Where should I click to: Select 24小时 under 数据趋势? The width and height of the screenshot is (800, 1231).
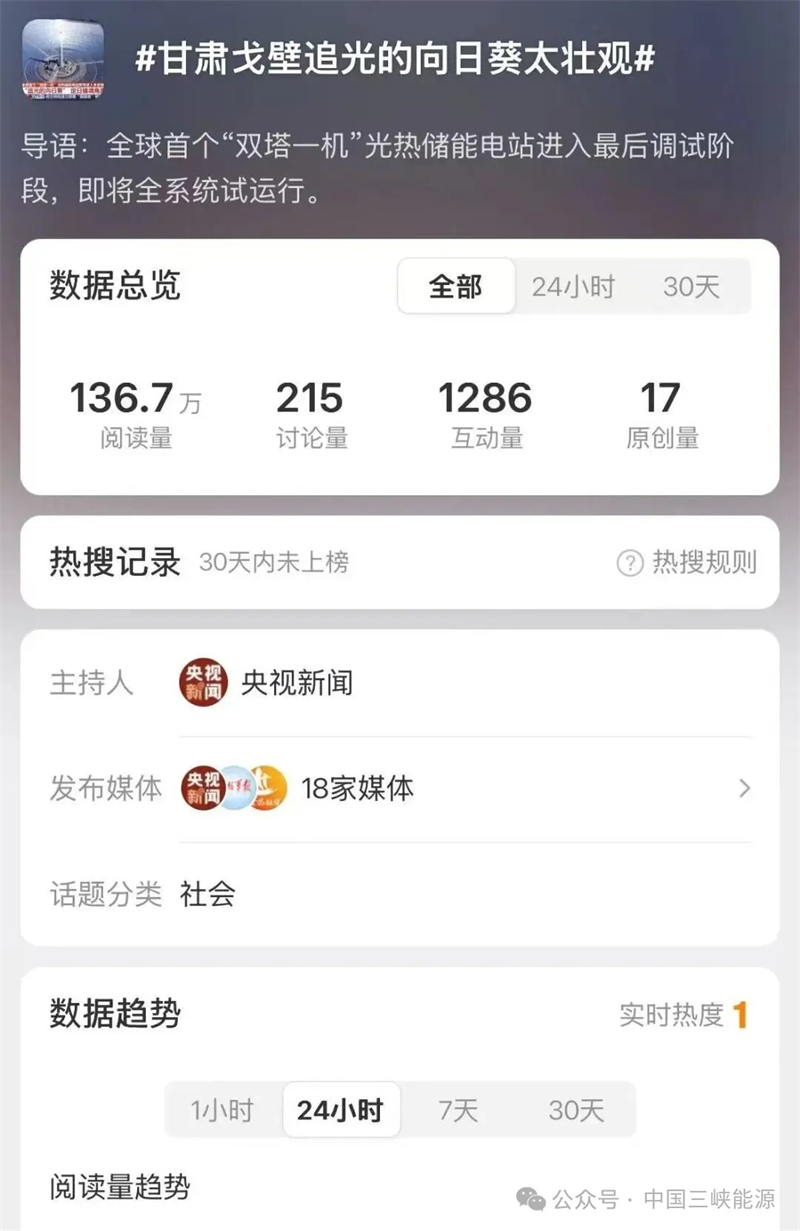340,1110
